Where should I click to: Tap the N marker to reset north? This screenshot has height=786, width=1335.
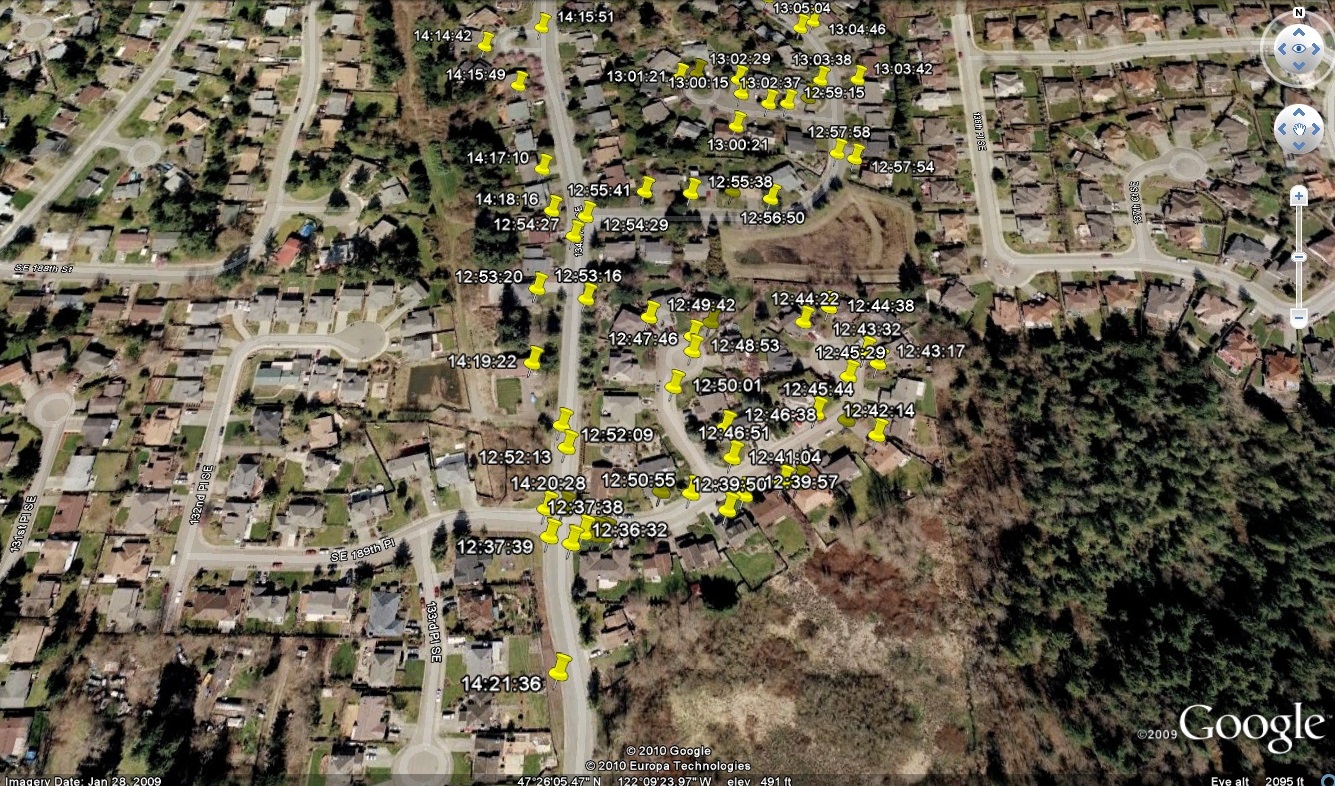pos(1298,13)
